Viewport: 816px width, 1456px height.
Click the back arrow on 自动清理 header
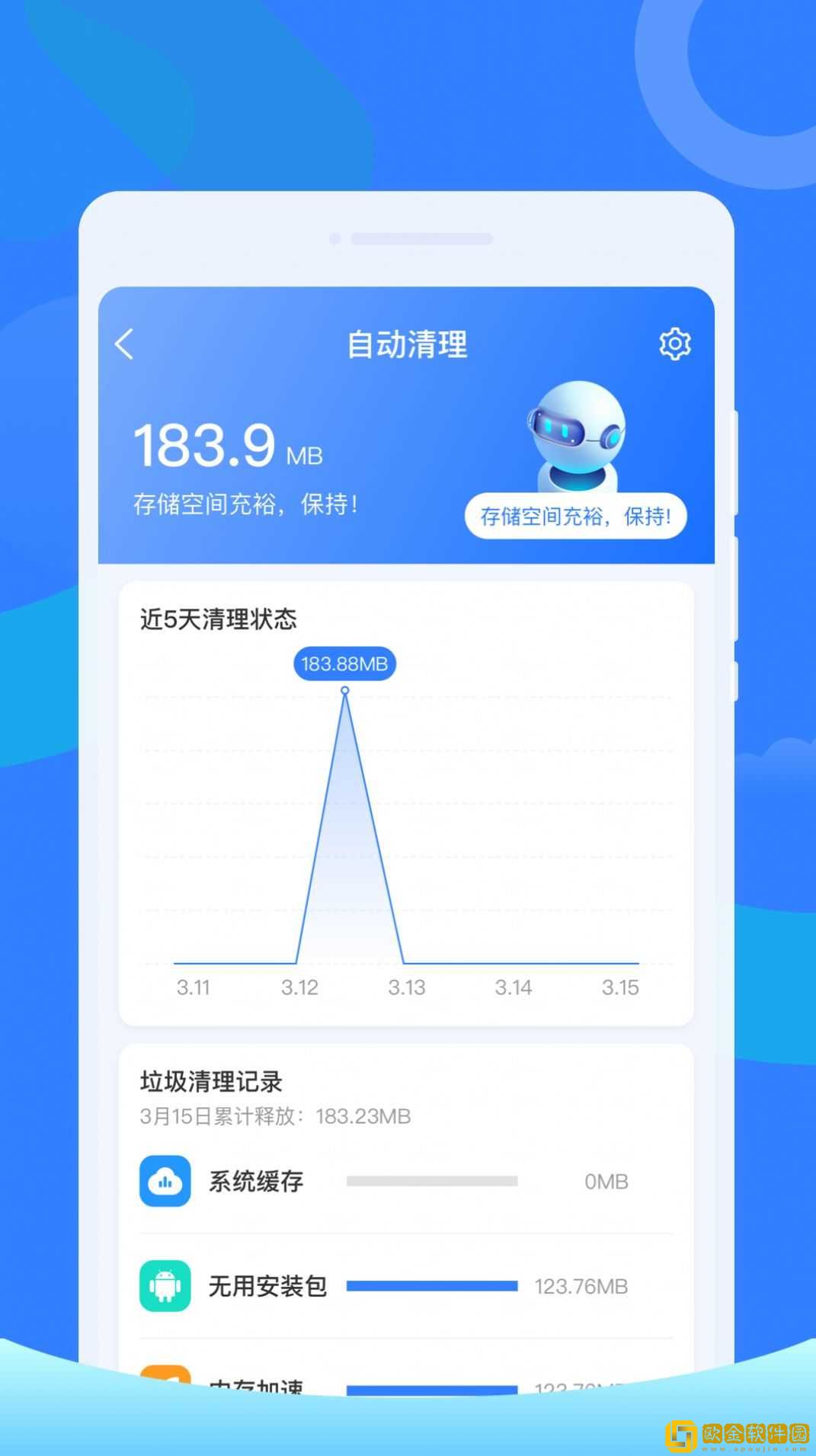[x=124, y=343]
